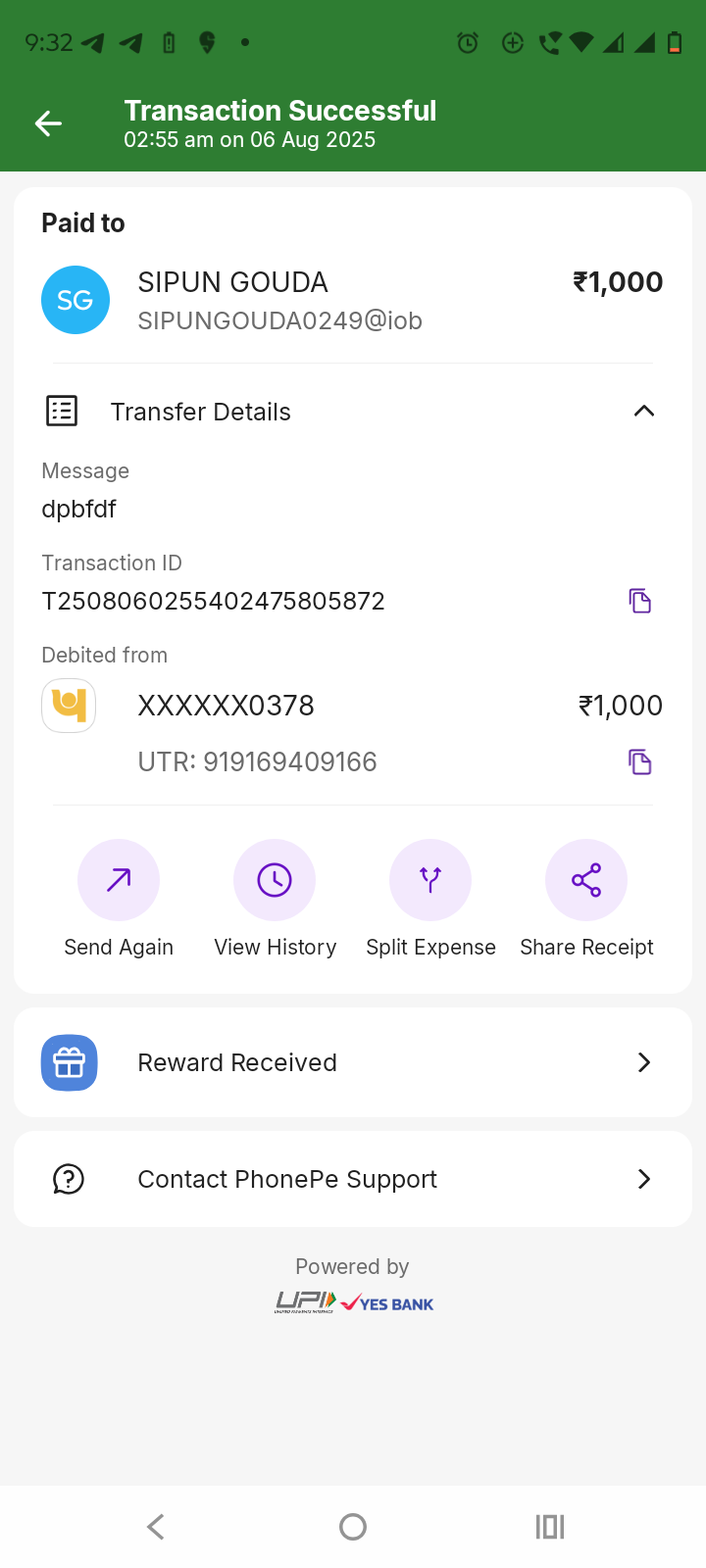The height and width of the screenshot is (1568, 706).
Task: Copy the Transaction ID
Action: coord(639,601)
